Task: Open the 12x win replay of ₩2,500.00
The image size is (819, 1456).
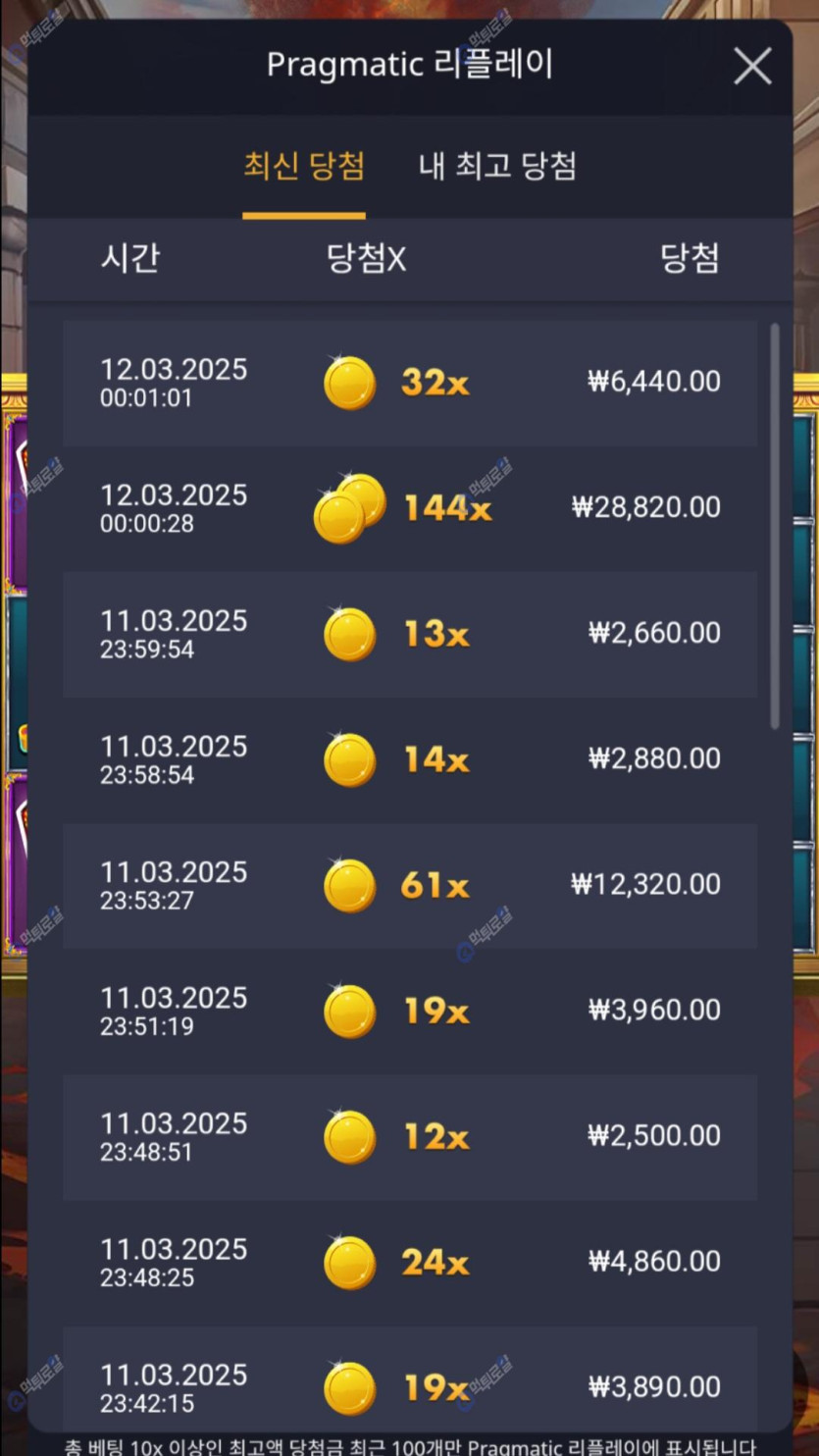Action: coord(410,1136)
